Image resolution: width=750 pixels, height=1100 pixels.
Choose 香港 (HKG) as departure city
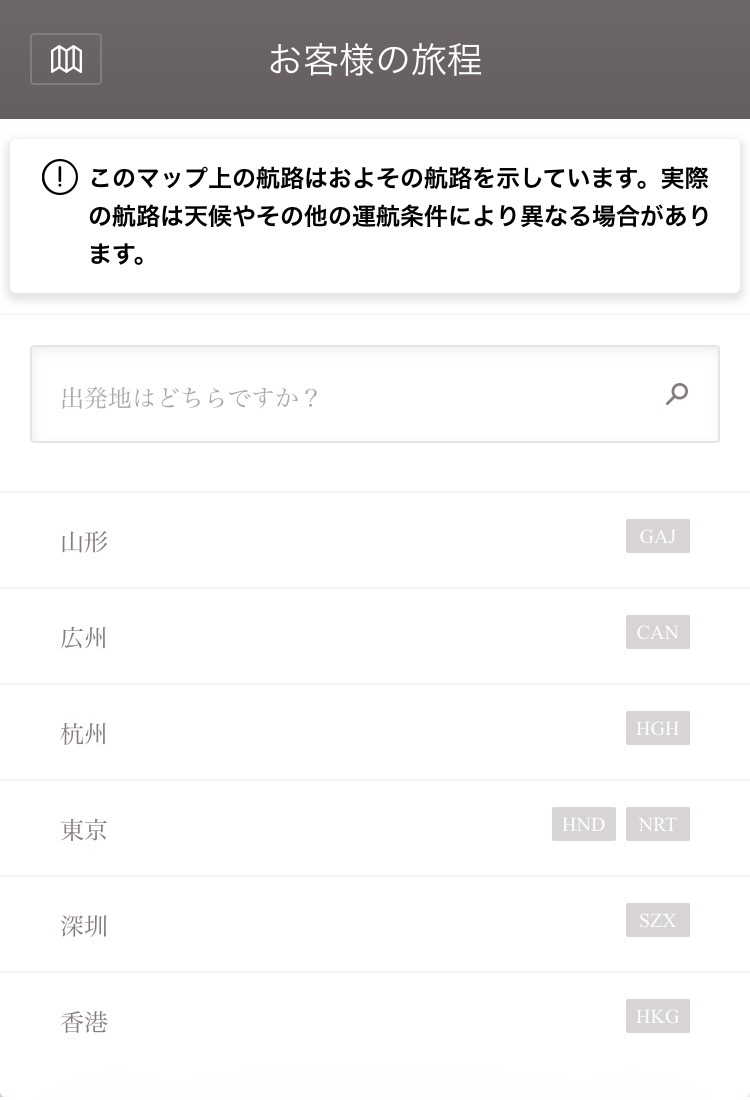(x=374, y=1021)
